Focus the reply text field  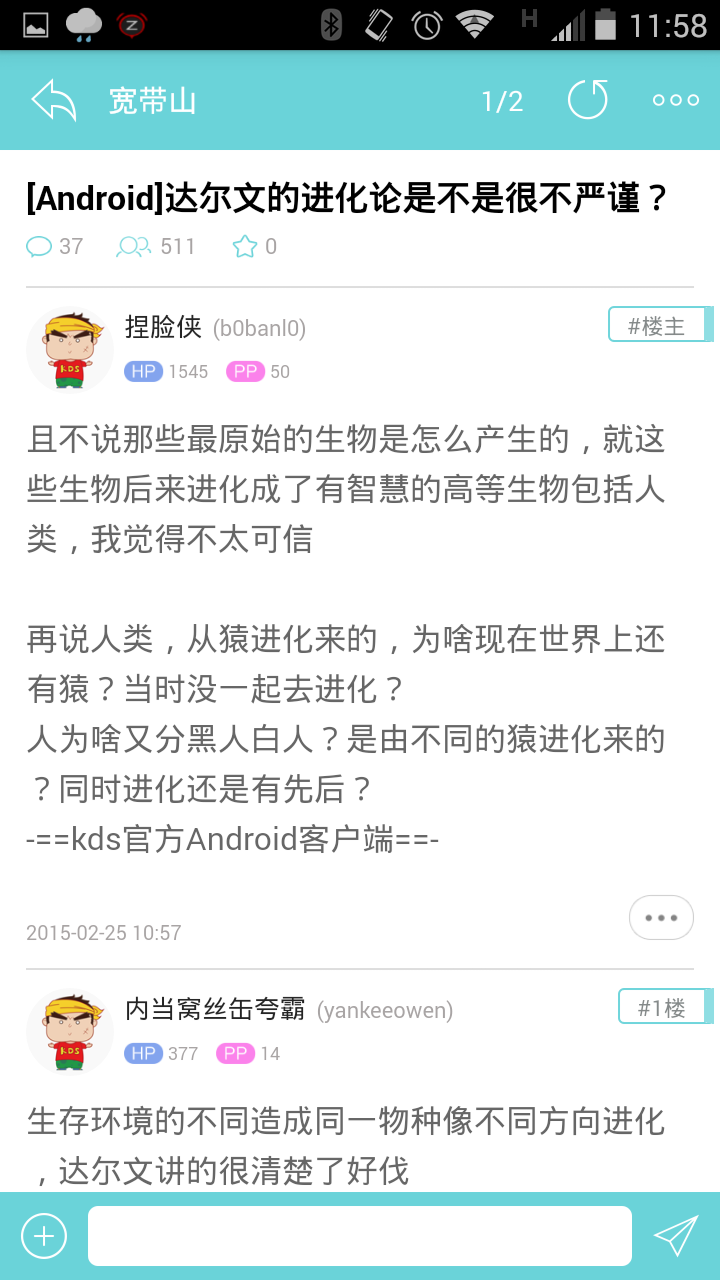point(360,1236)
